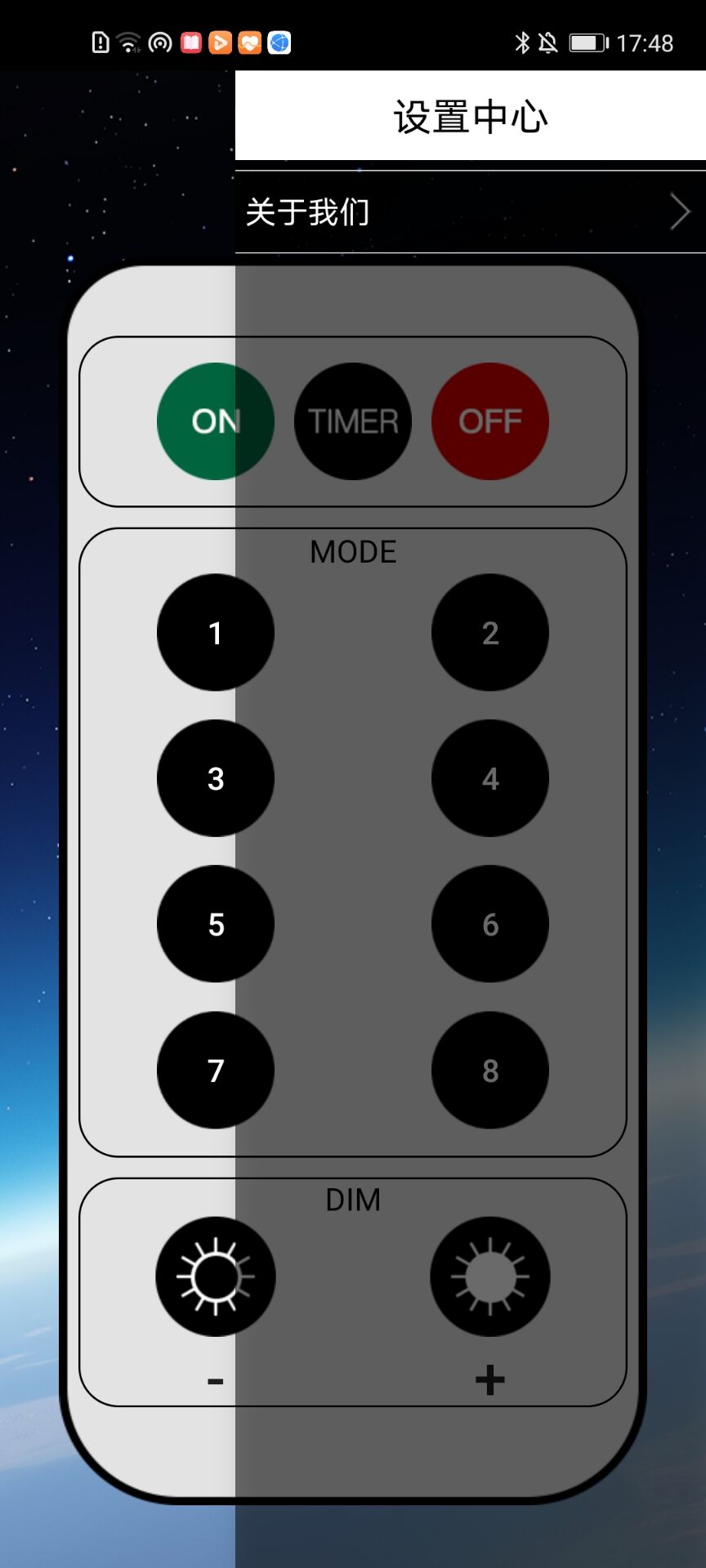This screenshot has height=1568, width=706.
Task: Select mode 1
Action: (x=216, y=633)
